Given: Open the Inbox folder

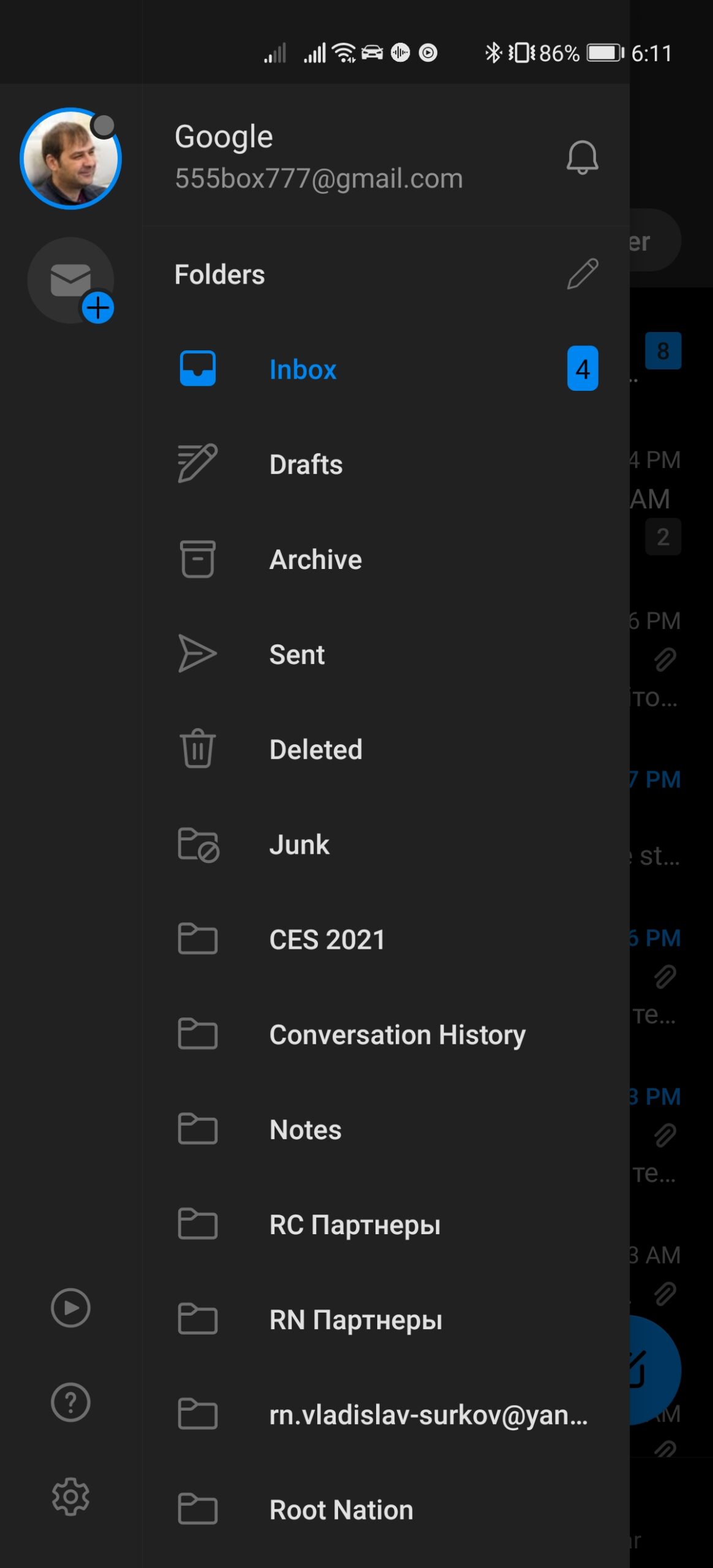Looking at the screenshot, I should [387, 369].
